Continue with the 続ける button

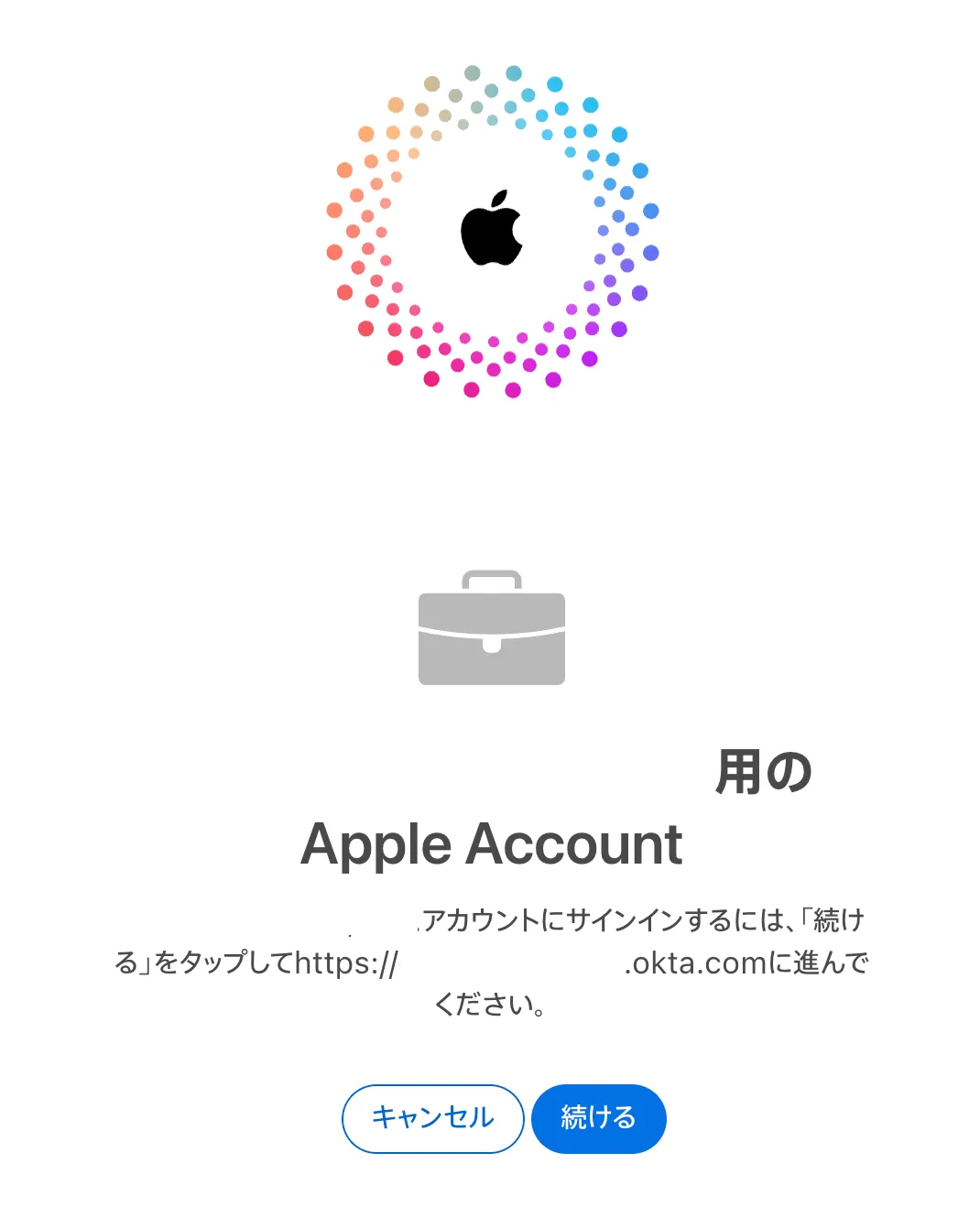(598, 1118)
